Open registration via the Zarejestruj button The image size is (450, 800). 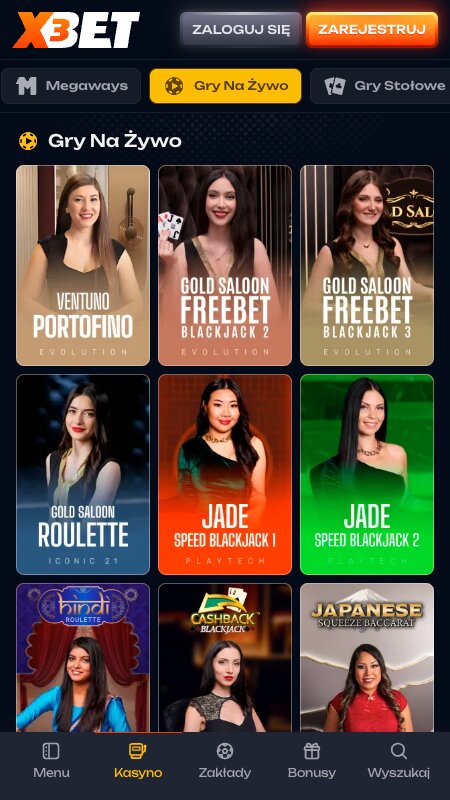(x=372, y=29)
